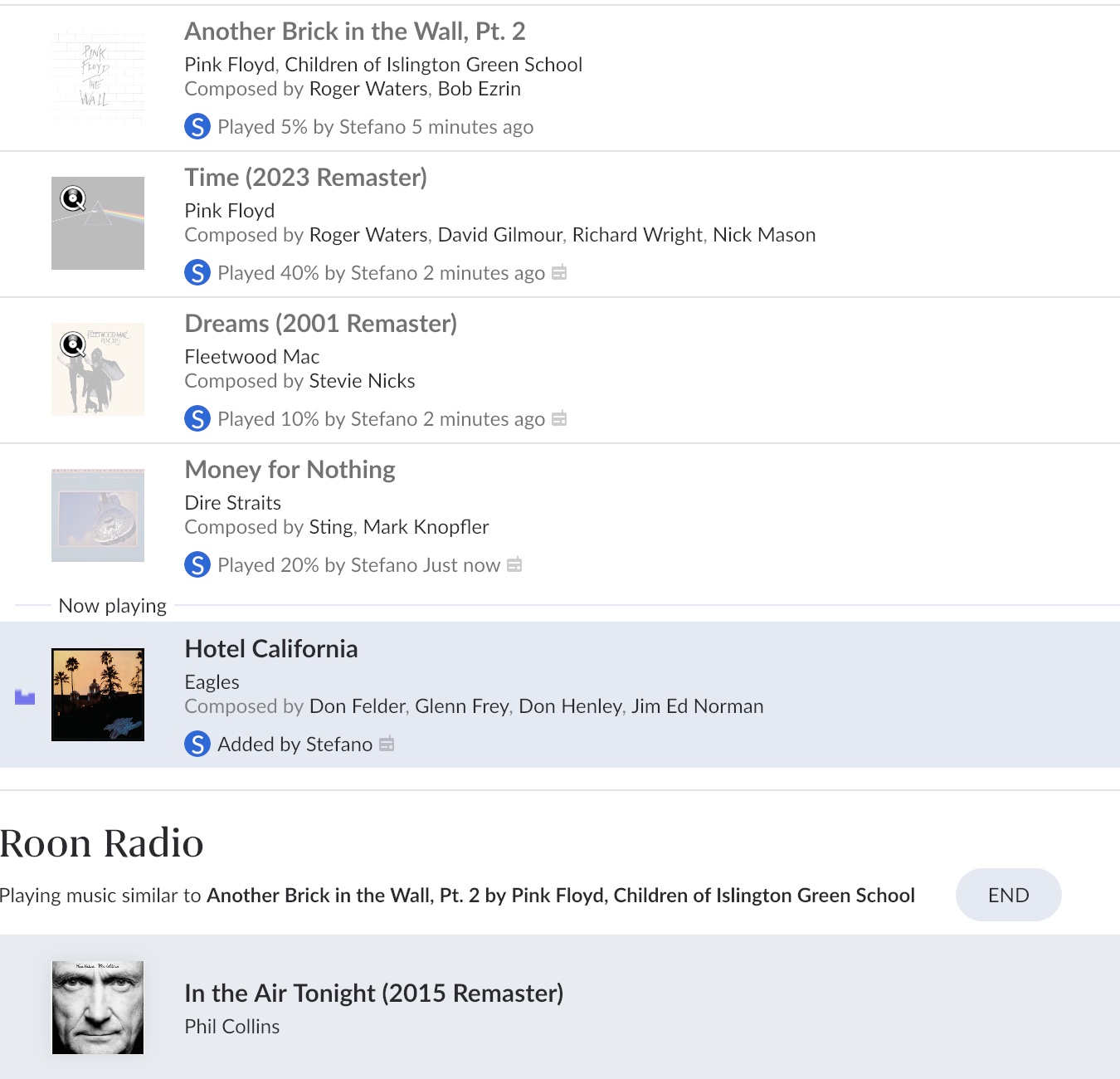Open the now playing Hotel California row
Screen dimensions: 1120x1079
click(x=271, y=649)
